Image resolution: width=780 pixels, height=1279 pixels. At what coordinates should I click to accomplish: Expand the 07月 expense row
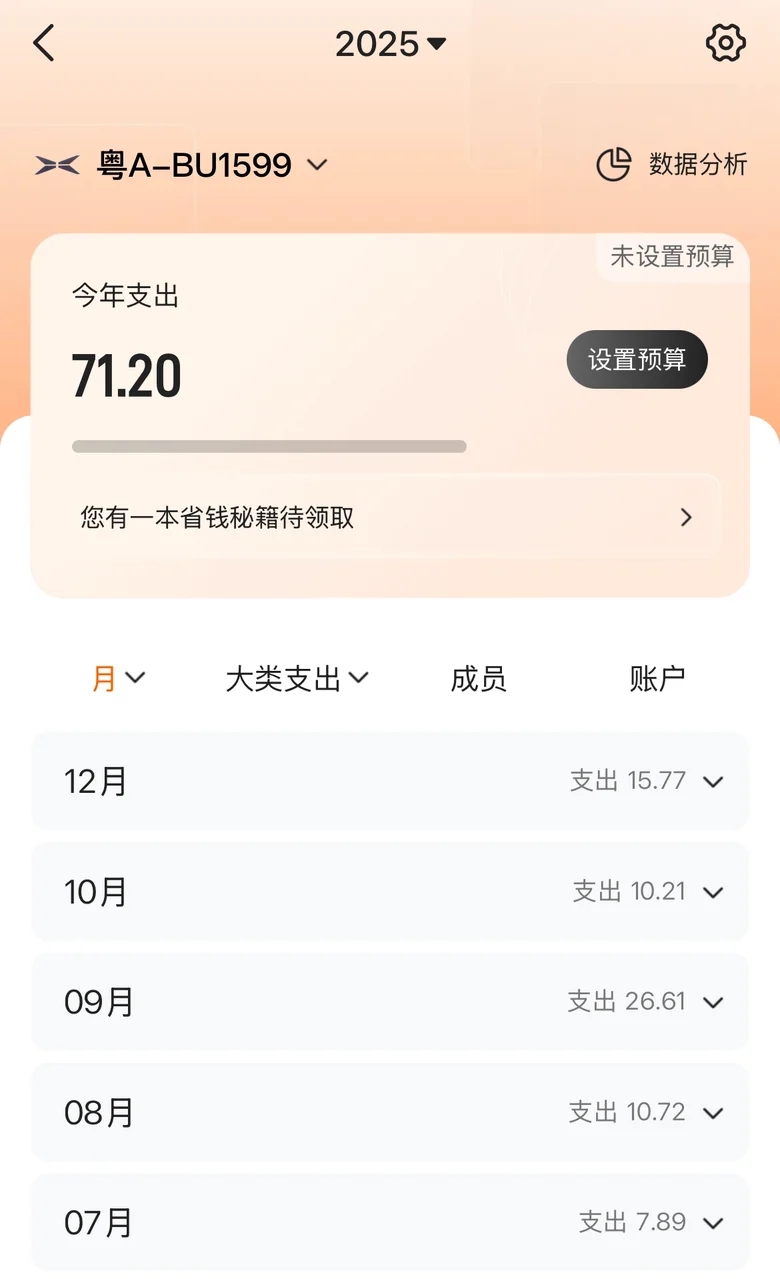point(390,1222)
